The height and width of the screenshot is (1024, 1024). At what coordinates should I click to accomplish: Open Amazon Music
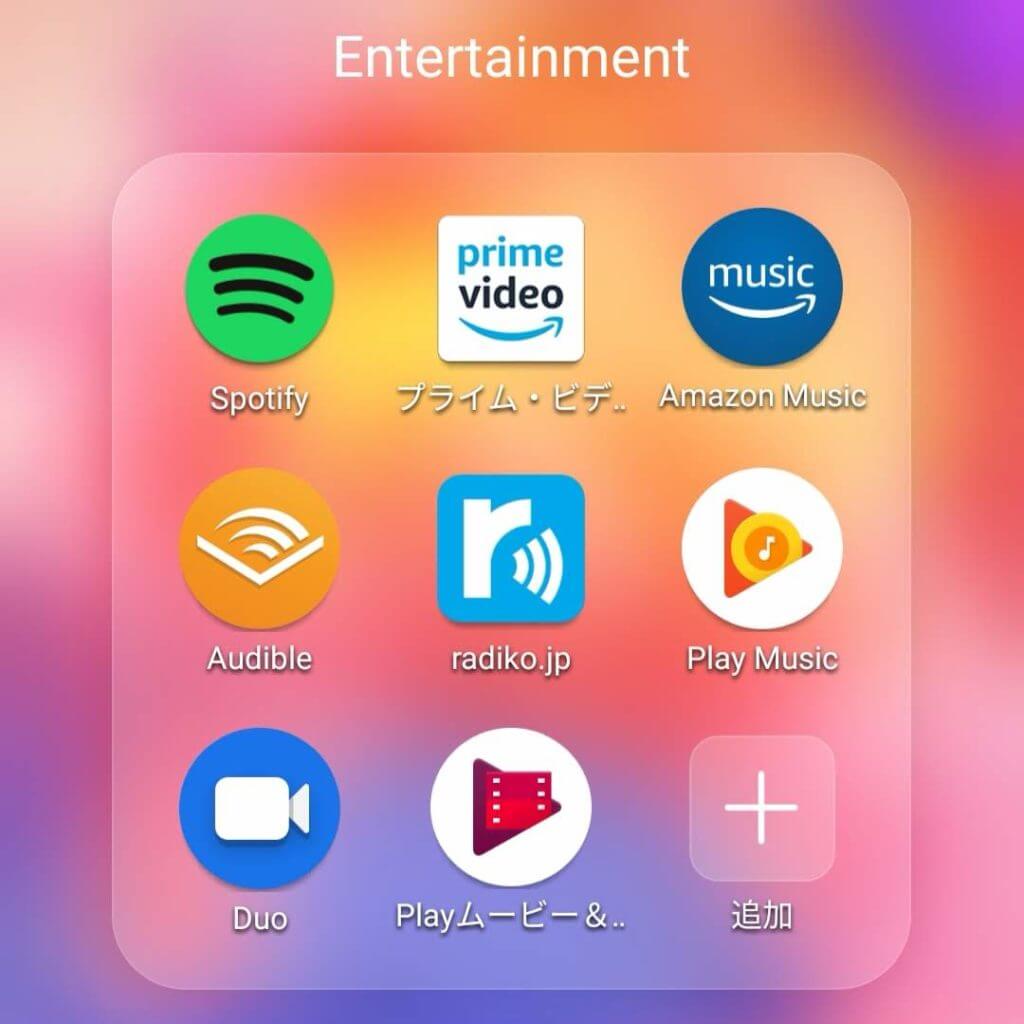762,288
